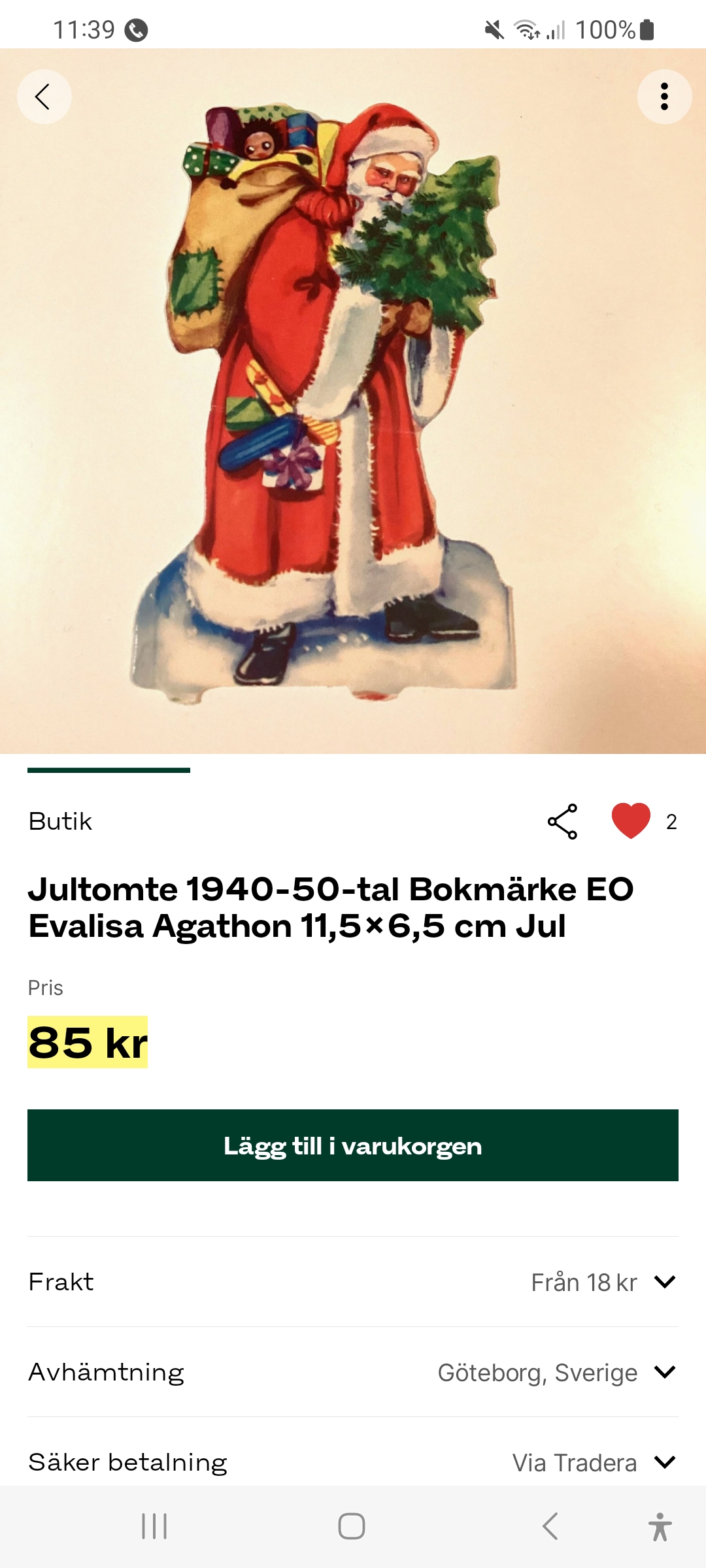706x1568 pixels.
Task: Expand the Frakt shipping options
Action: (664, 1282)
